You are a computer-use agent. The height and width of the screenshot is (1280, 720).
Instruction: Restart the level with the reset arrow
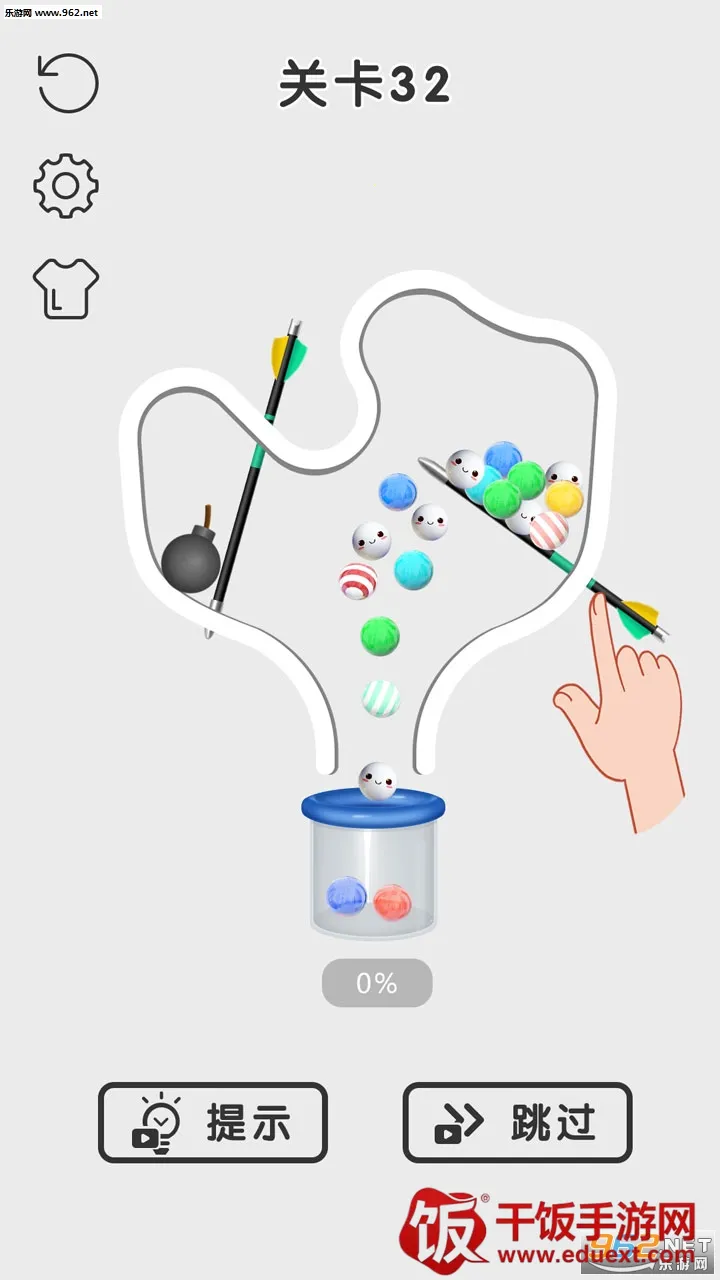tap(68, 82)
